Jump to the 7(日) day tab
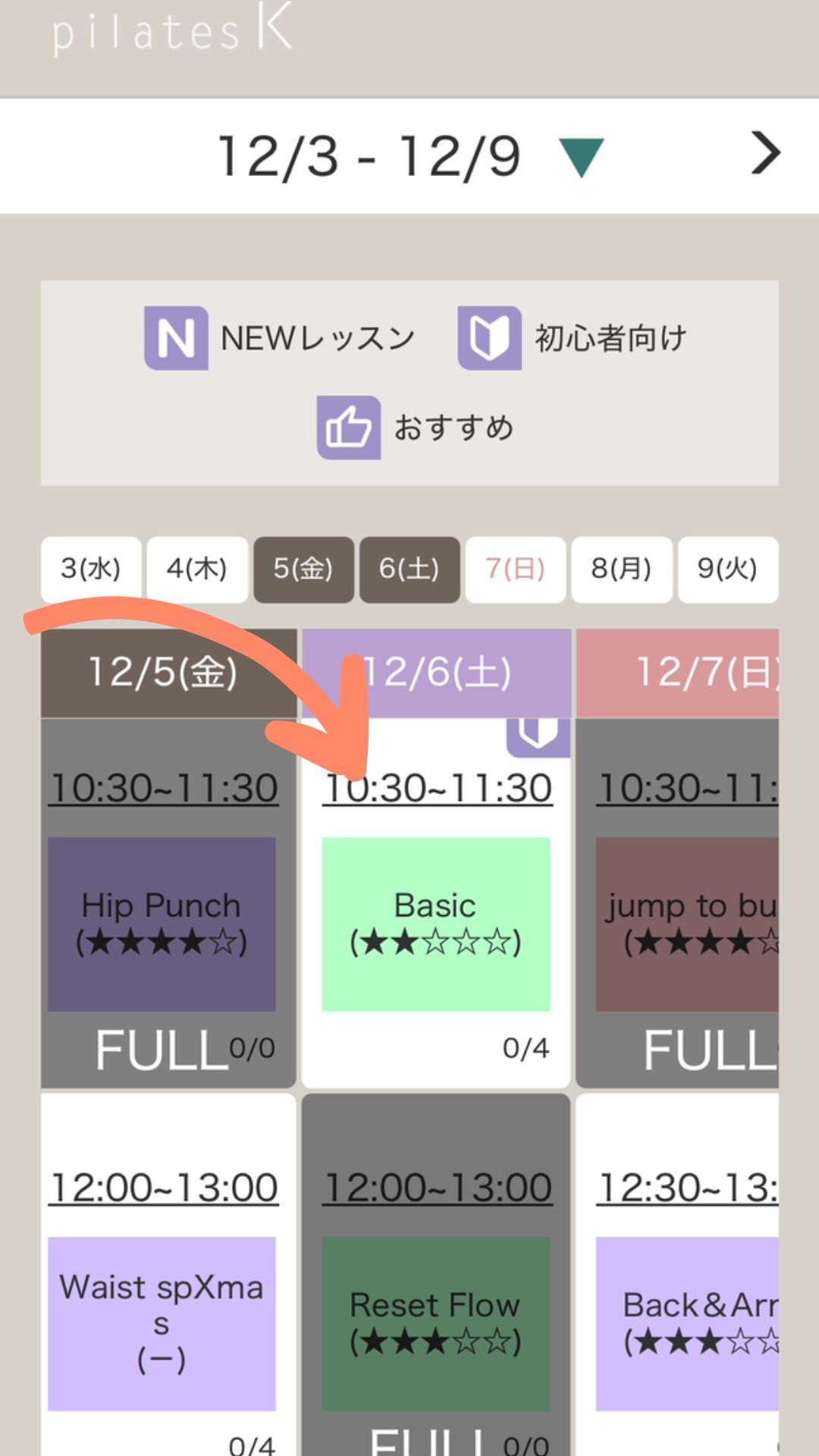819x1456 pixels. click(515, 569)
